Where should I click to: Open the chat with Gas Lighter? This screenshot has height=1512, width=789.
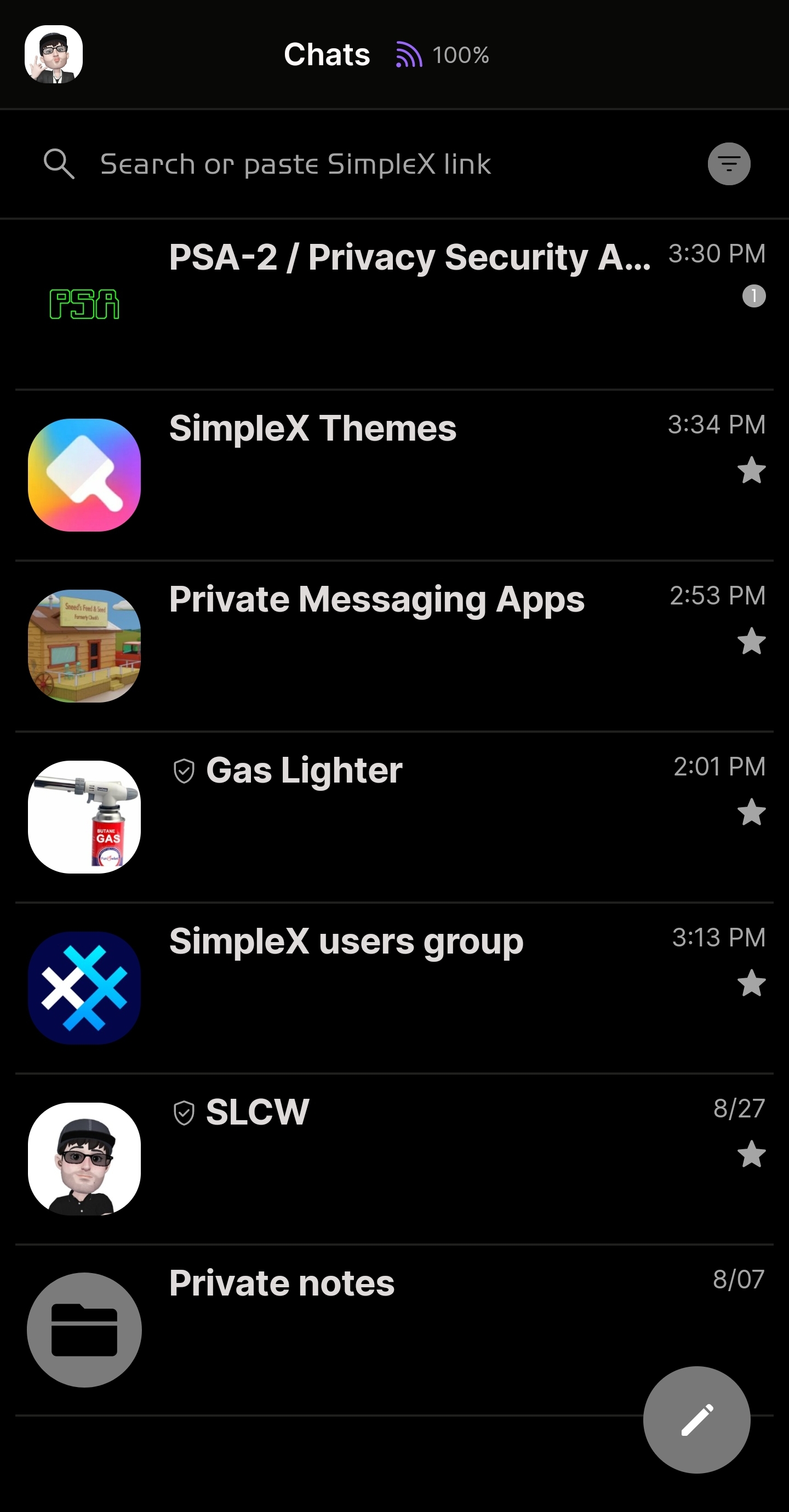(395, 817)
